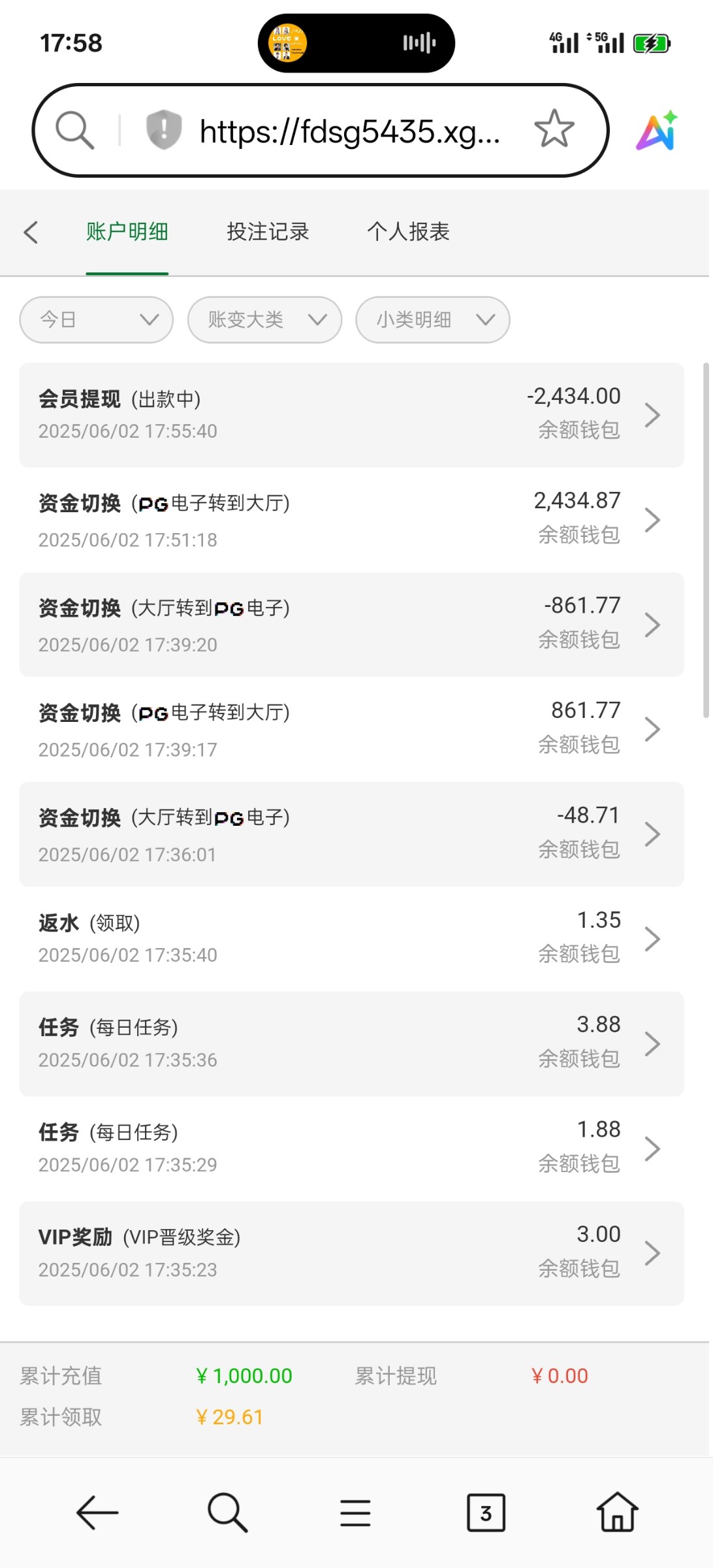This screenshot has width=713, height=1568.
Task: Go to the browser home page
Action: click(617, 1512)
